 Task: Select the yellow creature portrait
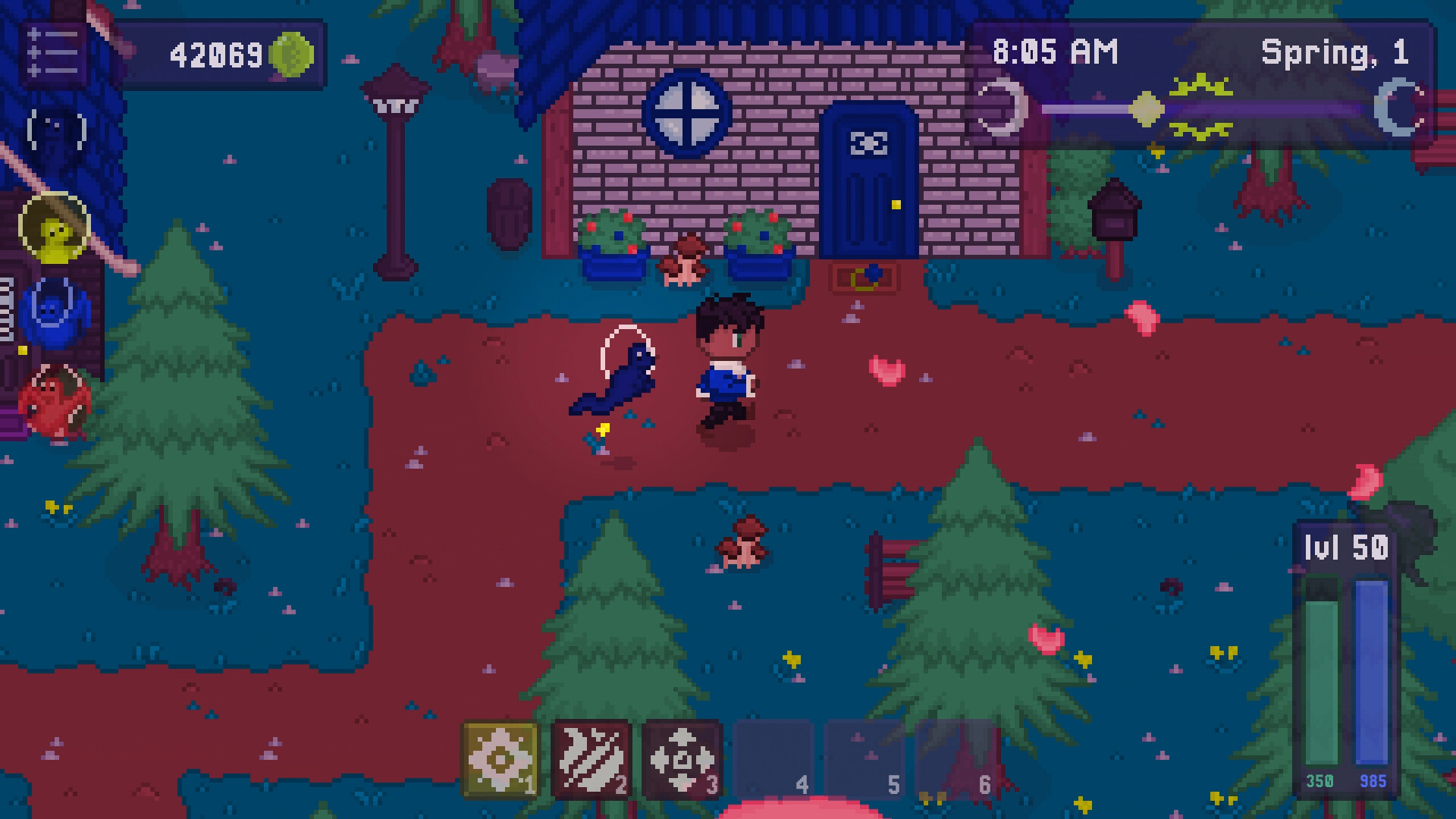55,227
